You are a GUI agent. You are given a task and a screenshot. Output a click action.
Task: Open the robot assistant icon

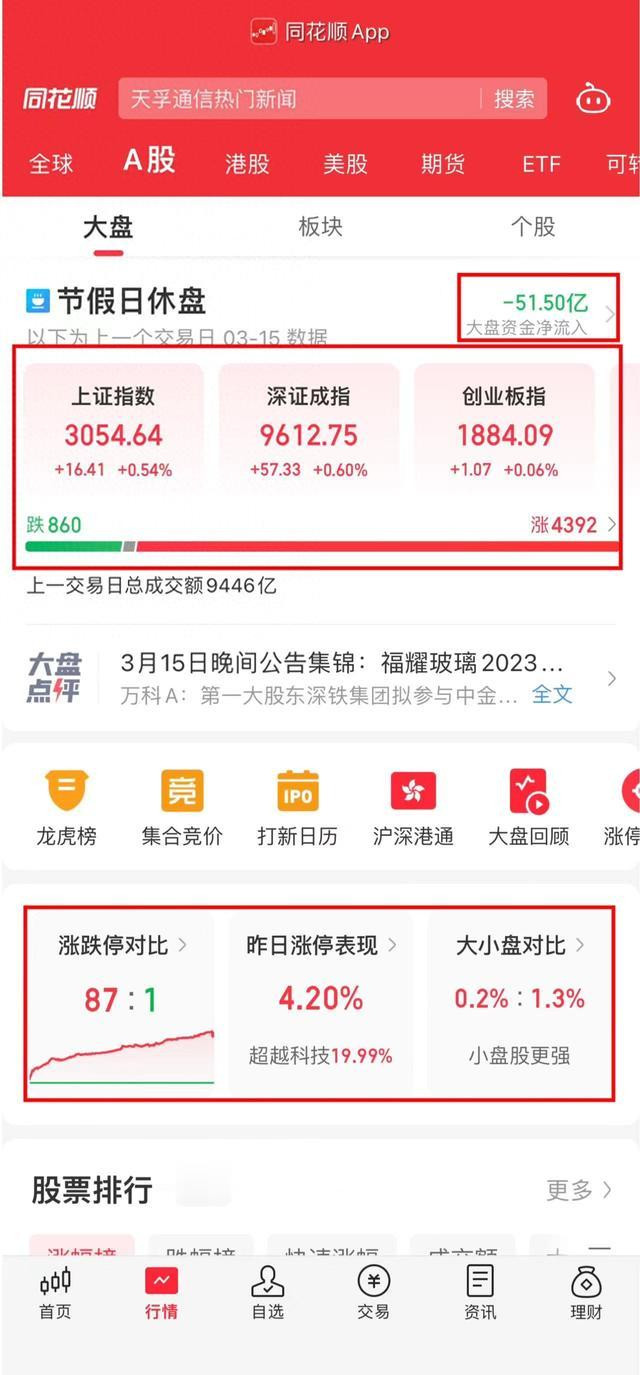point(593,99)
